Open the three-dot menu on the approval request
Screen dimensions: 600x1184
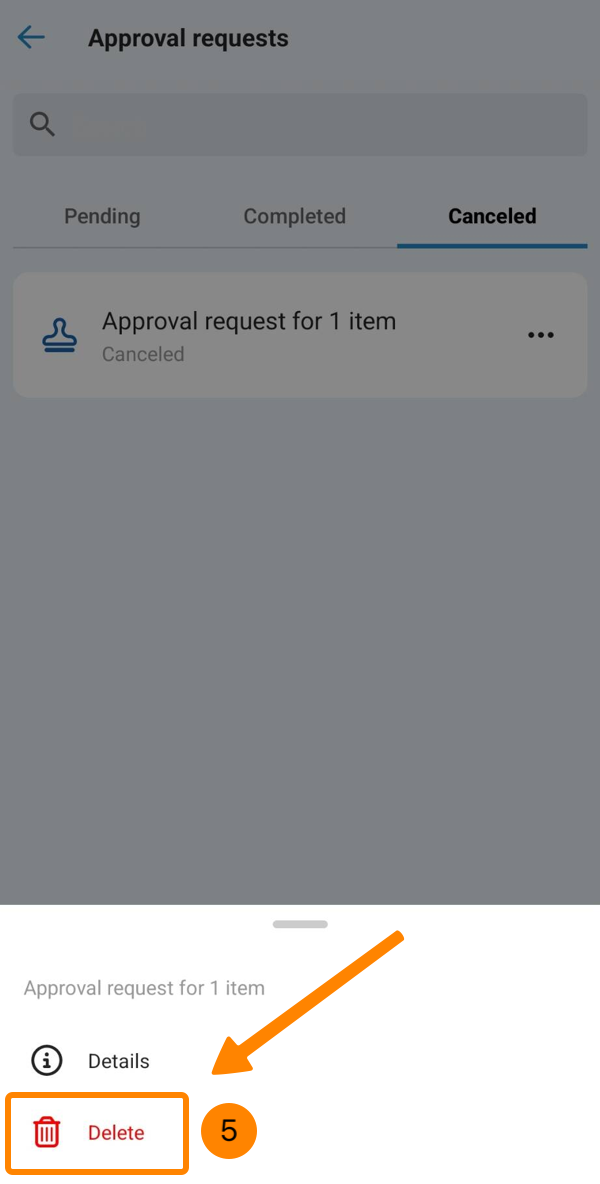(540, 335)
